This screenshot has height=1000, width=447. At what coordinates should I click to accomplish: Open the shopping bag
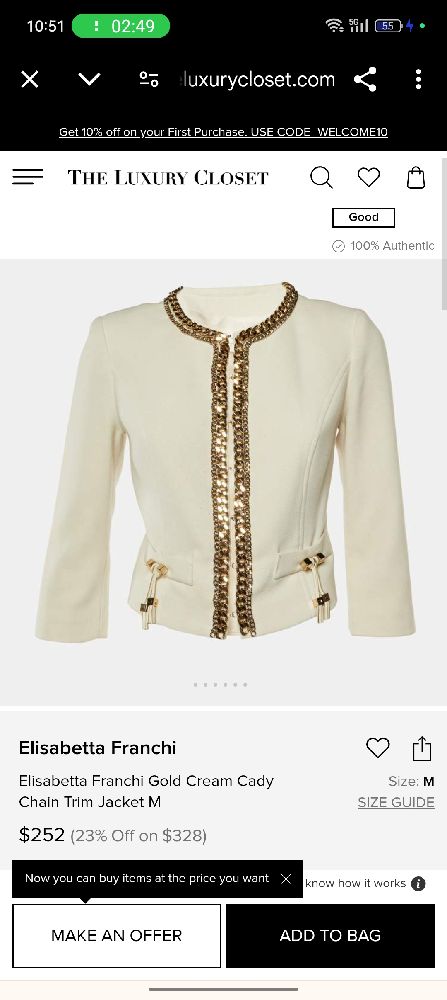(416, 177)
